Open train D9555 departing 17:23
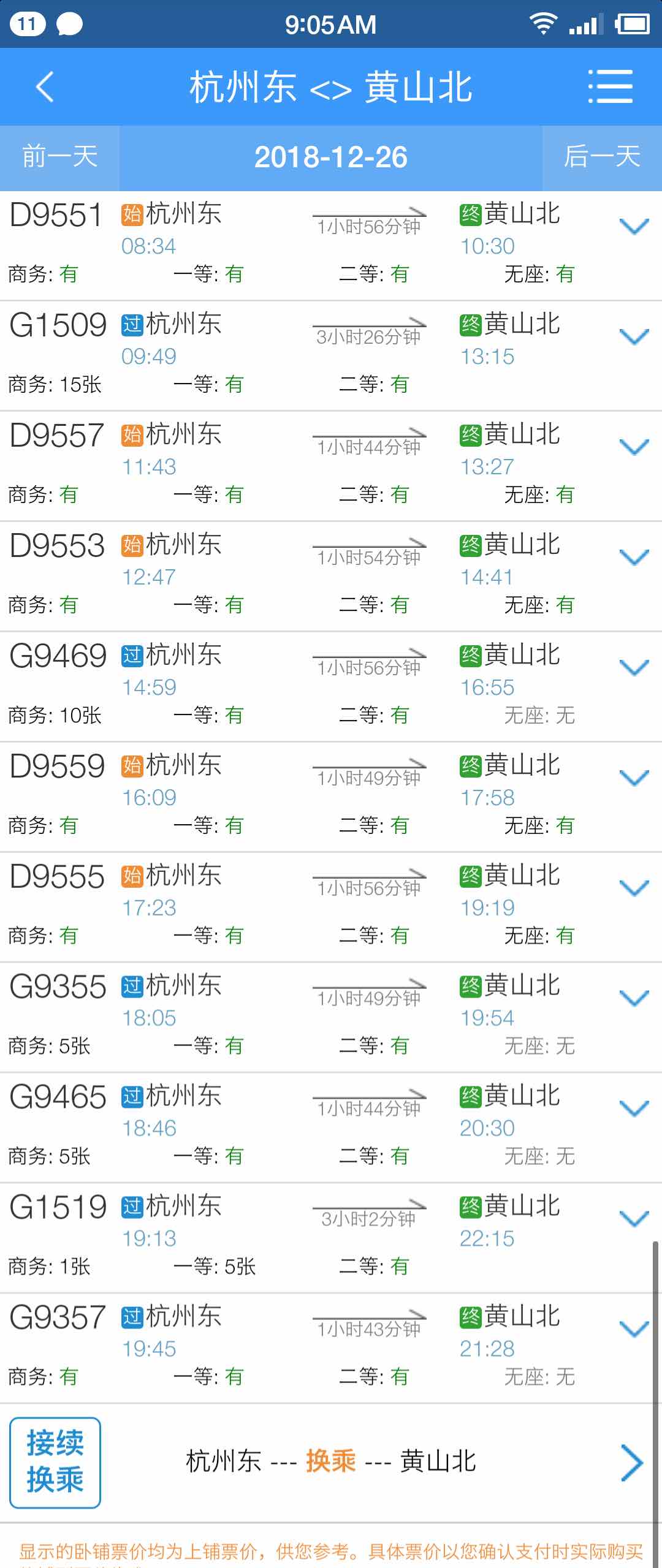The image size is (662, 1568). (x=331, y=907)
